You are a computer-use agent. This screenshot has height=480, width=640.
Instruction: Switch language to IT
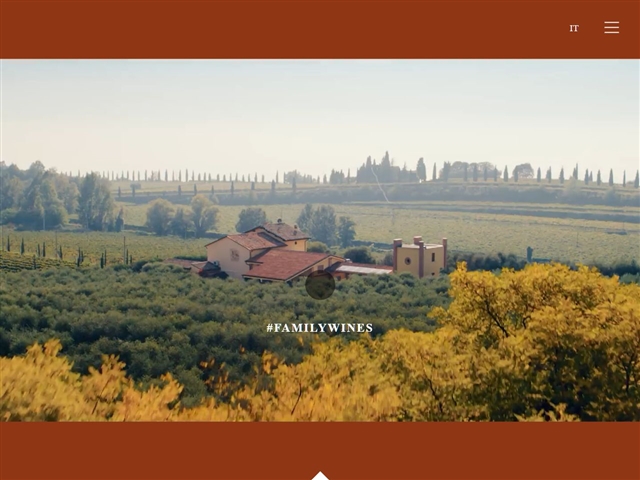click(x=574, y=28)
